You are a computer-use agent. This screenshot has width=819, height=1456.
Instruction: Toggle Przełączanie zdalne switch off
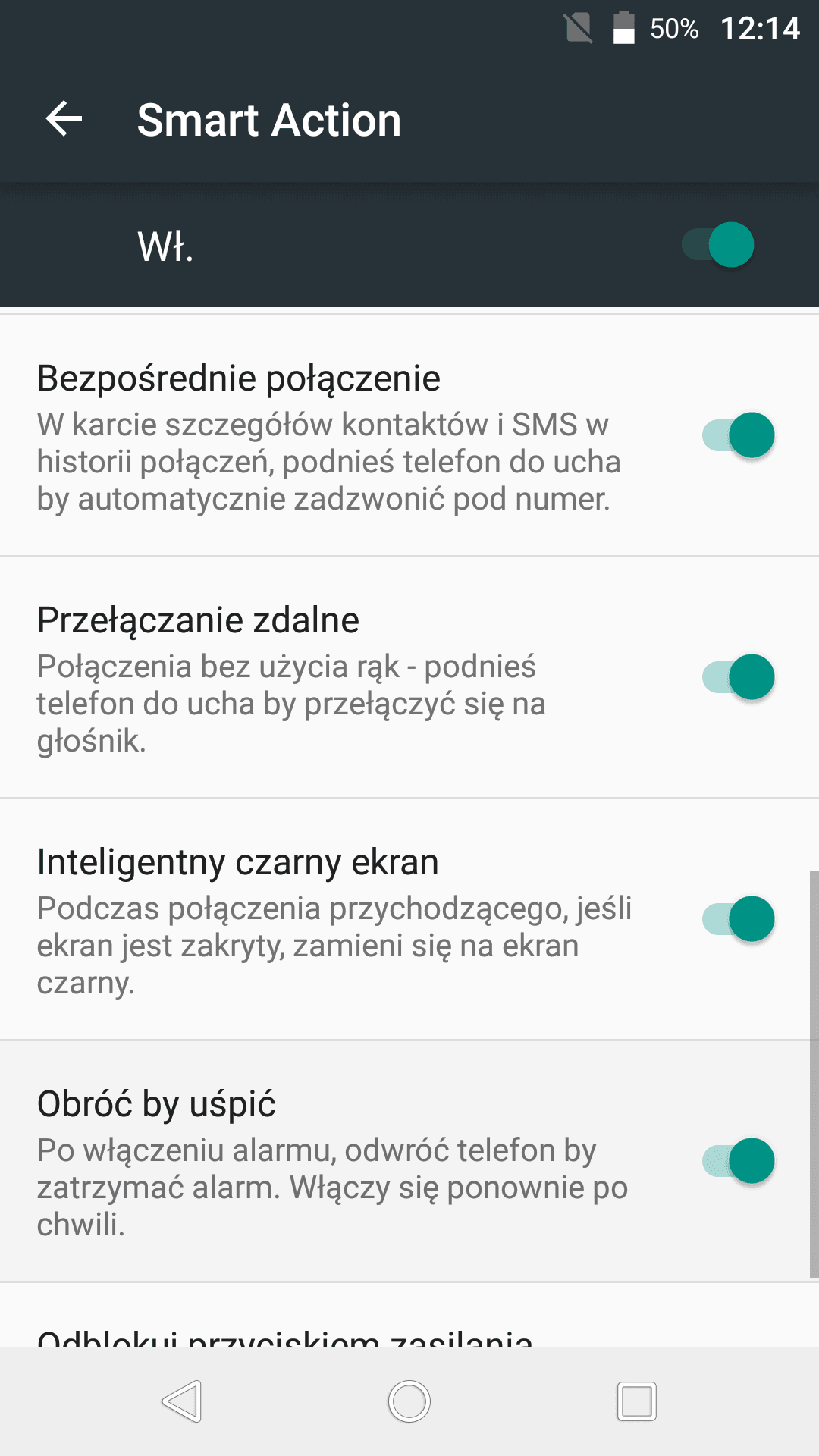(x=738, y=677)
